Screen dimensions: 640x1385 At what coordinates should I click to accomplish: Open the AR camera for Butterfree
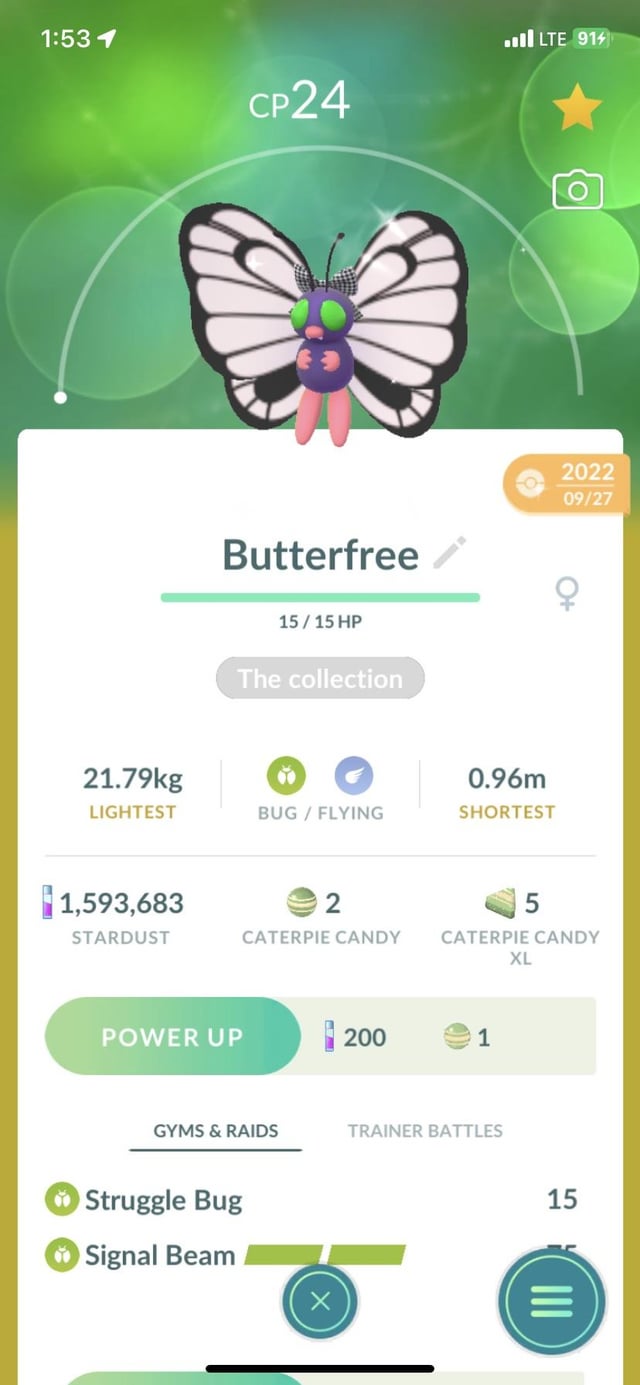click(577, 190)
